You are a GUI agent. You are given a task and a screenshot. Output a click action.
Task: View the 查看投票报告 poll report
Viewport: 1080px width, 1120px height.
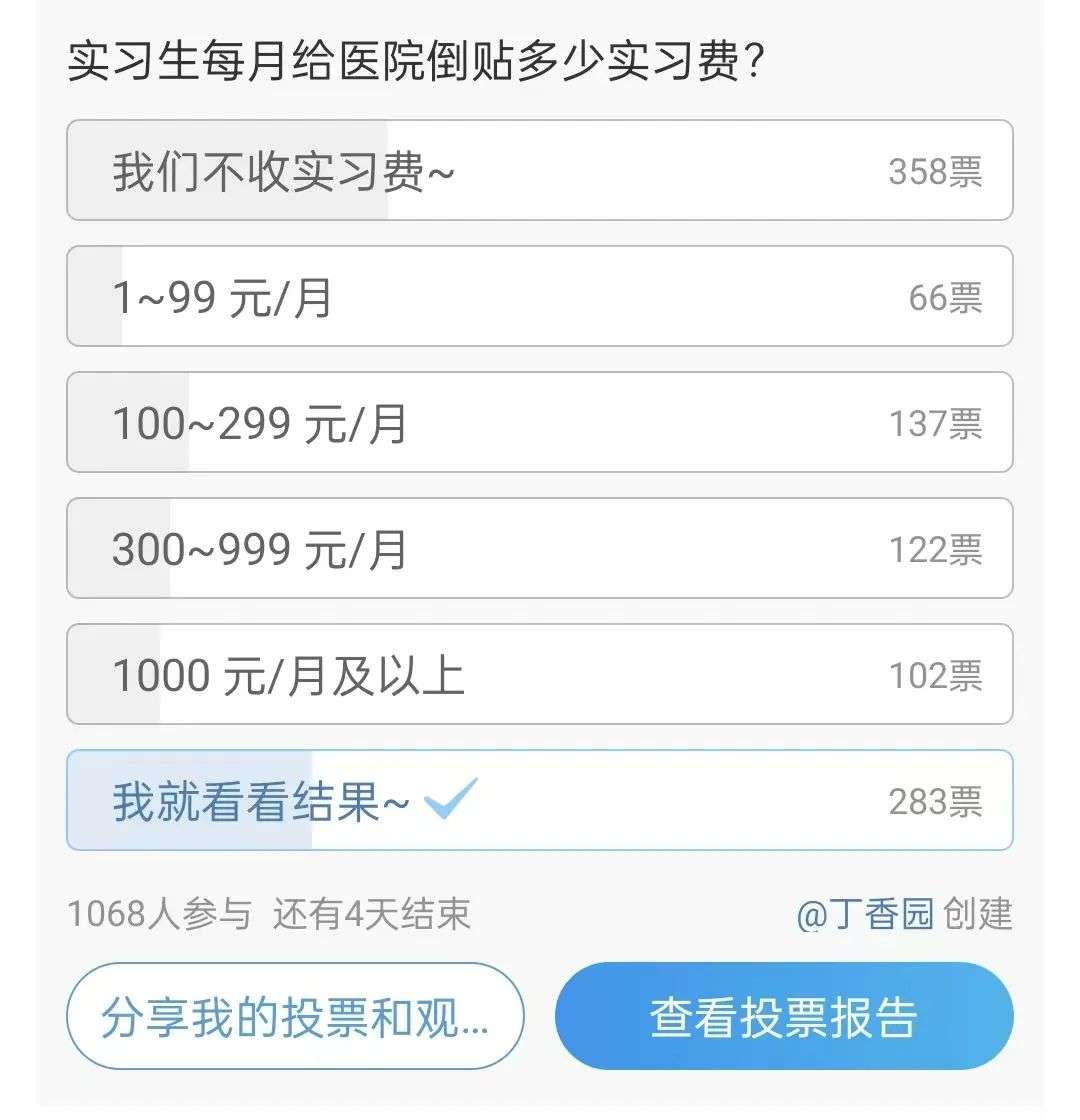click(x=784, y=1017)
